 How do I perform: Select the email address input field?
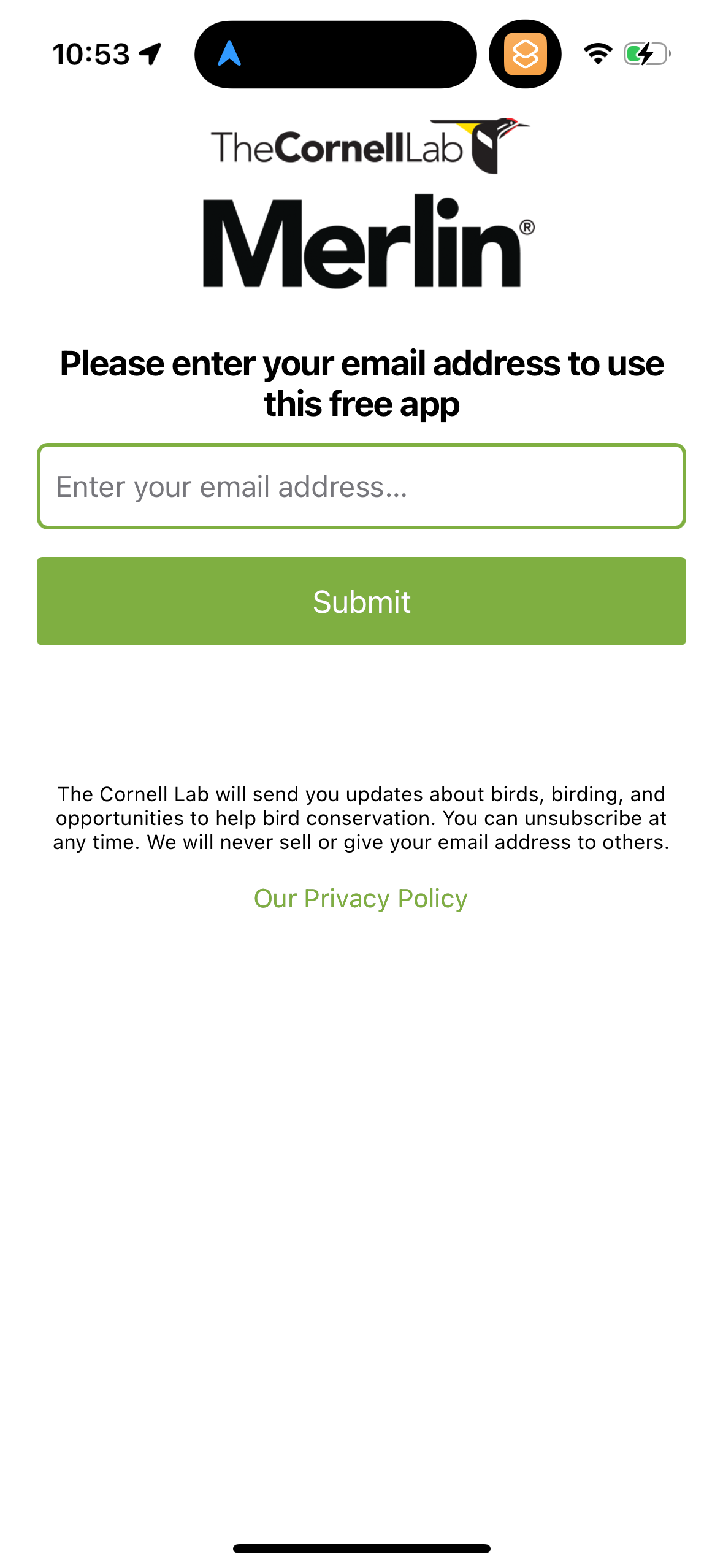pos(361,485)
